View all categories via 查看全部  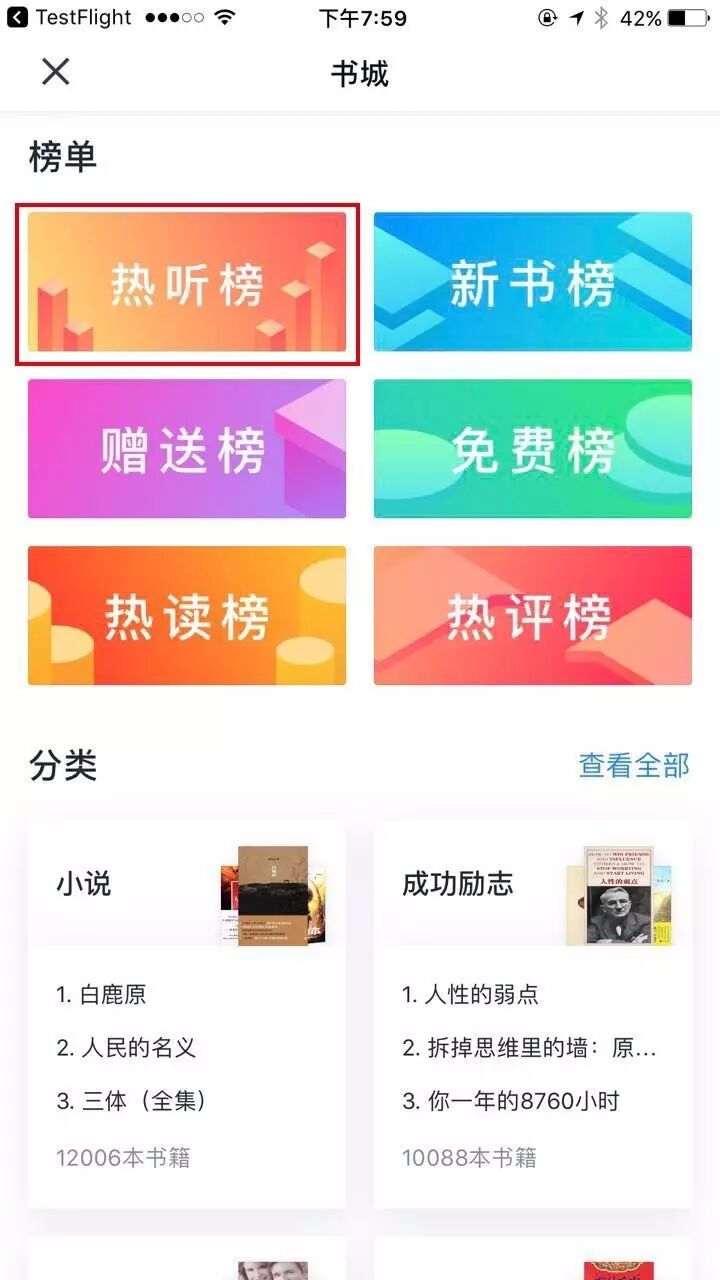pyautogui.click(x=634, y=766)
